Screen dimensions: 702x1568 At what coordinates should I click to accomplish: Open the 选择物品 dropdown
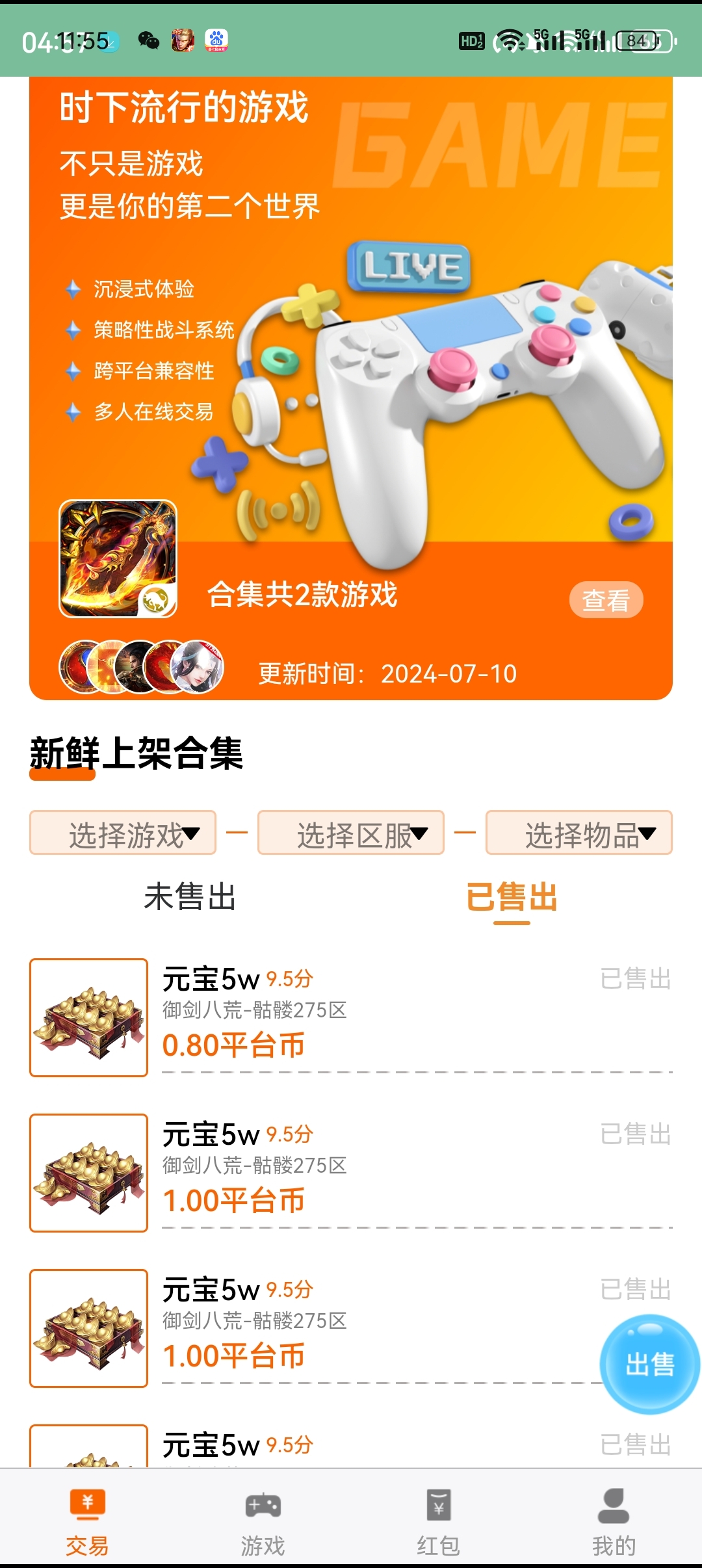[x=579, y=833]
